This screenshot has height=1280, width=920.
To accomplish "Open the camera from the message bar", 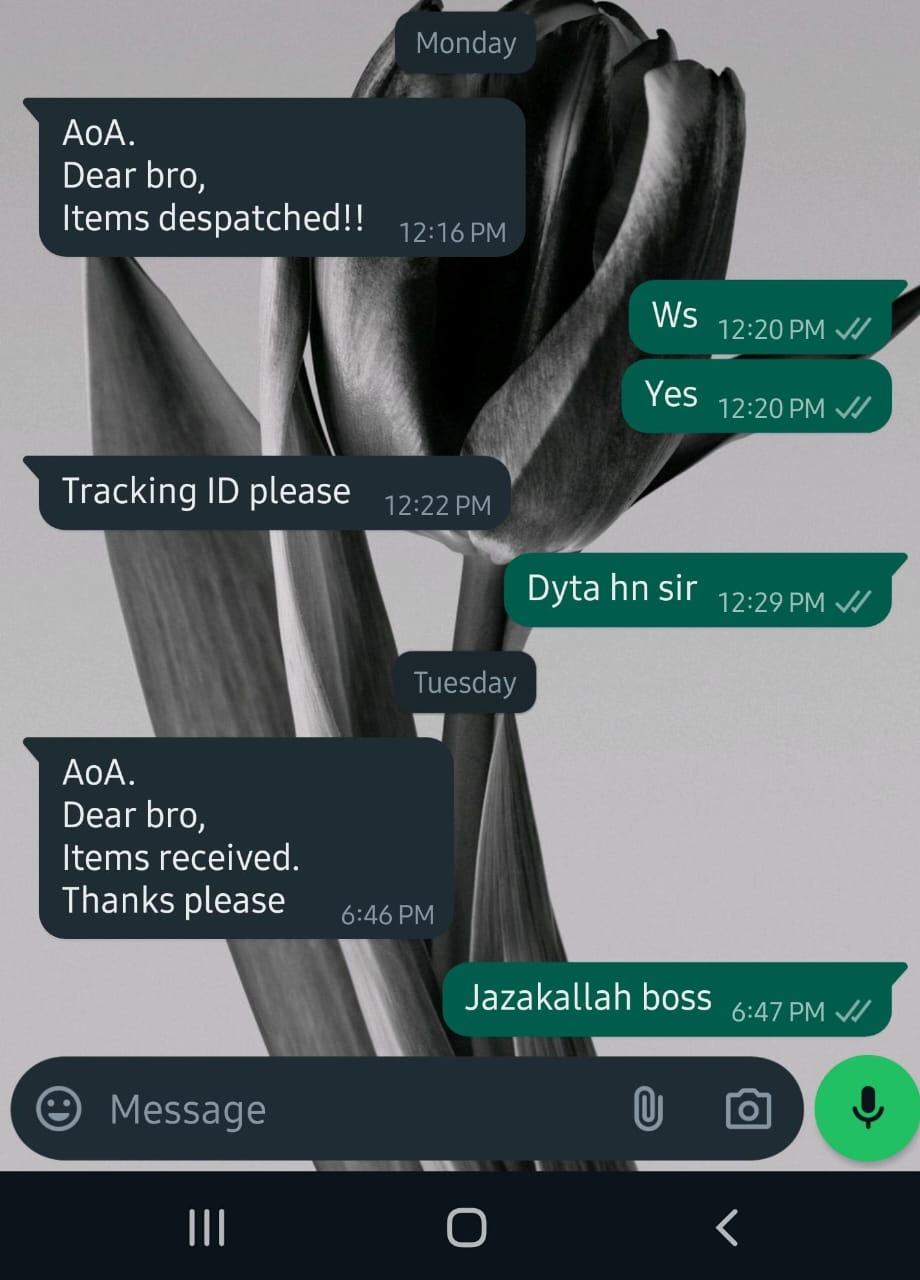I will click(748, 1109).
